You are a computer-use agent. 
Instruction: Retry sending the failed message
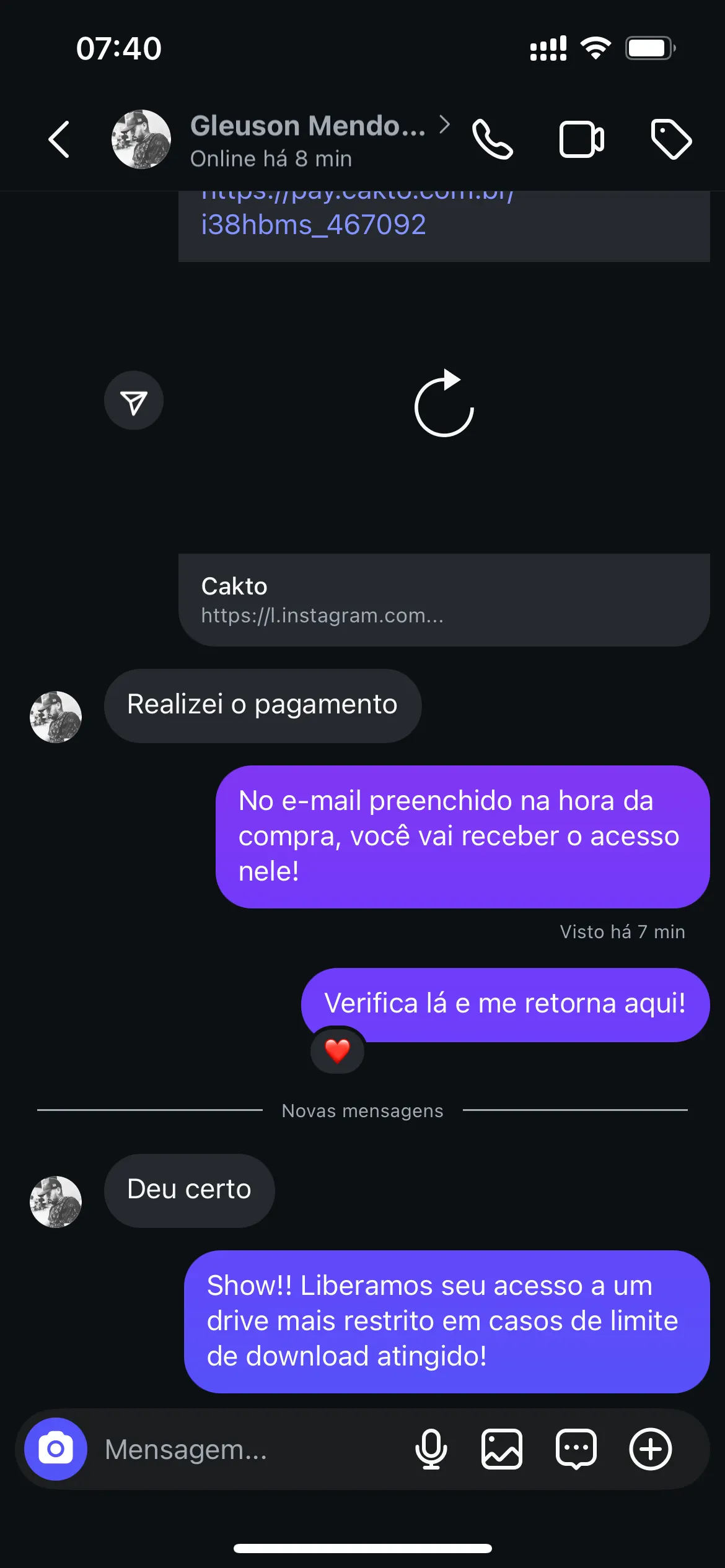point(444,403)
